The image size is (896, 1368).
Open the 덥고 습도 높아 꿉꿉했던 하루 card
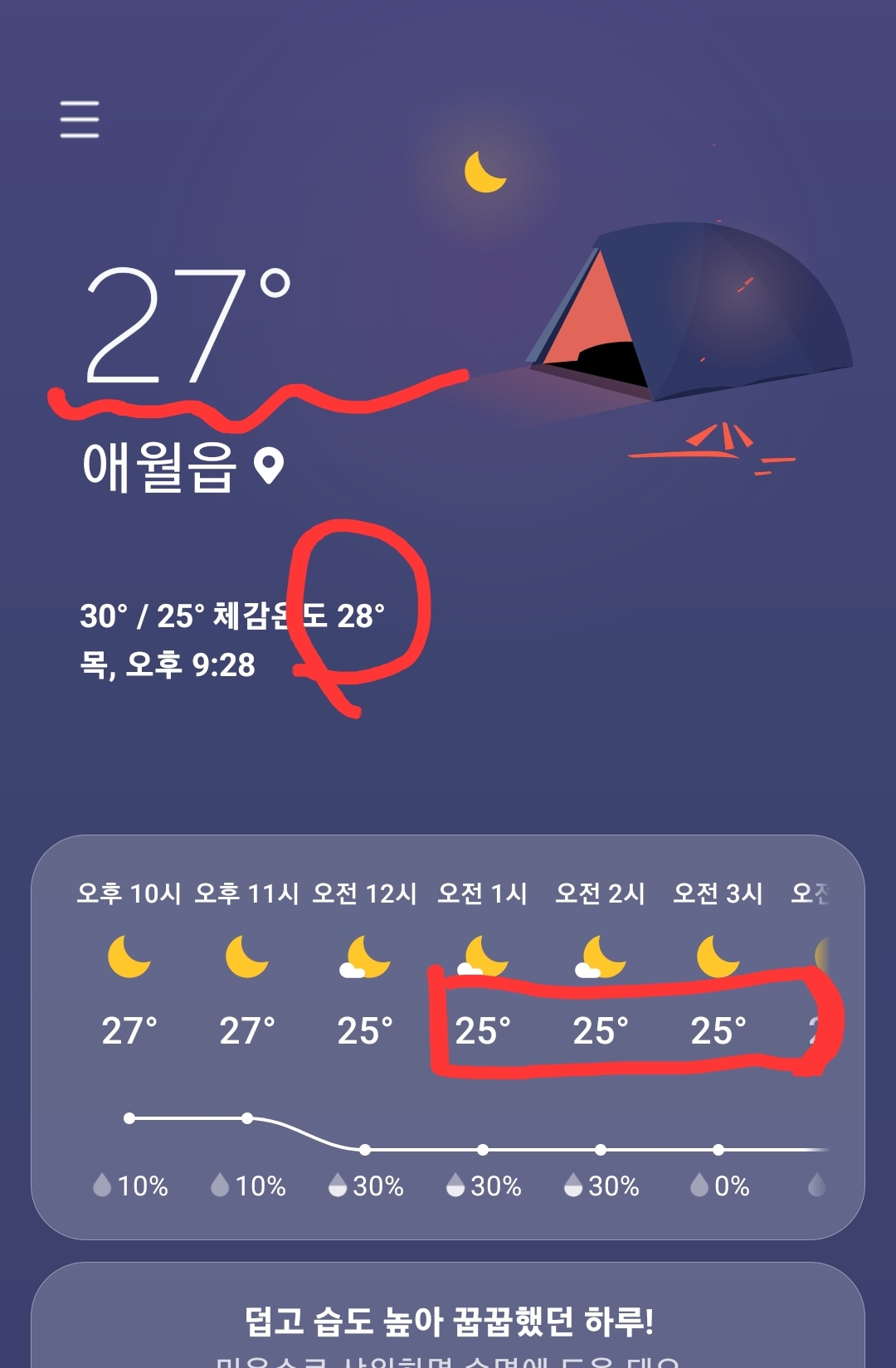[448, 1321]
